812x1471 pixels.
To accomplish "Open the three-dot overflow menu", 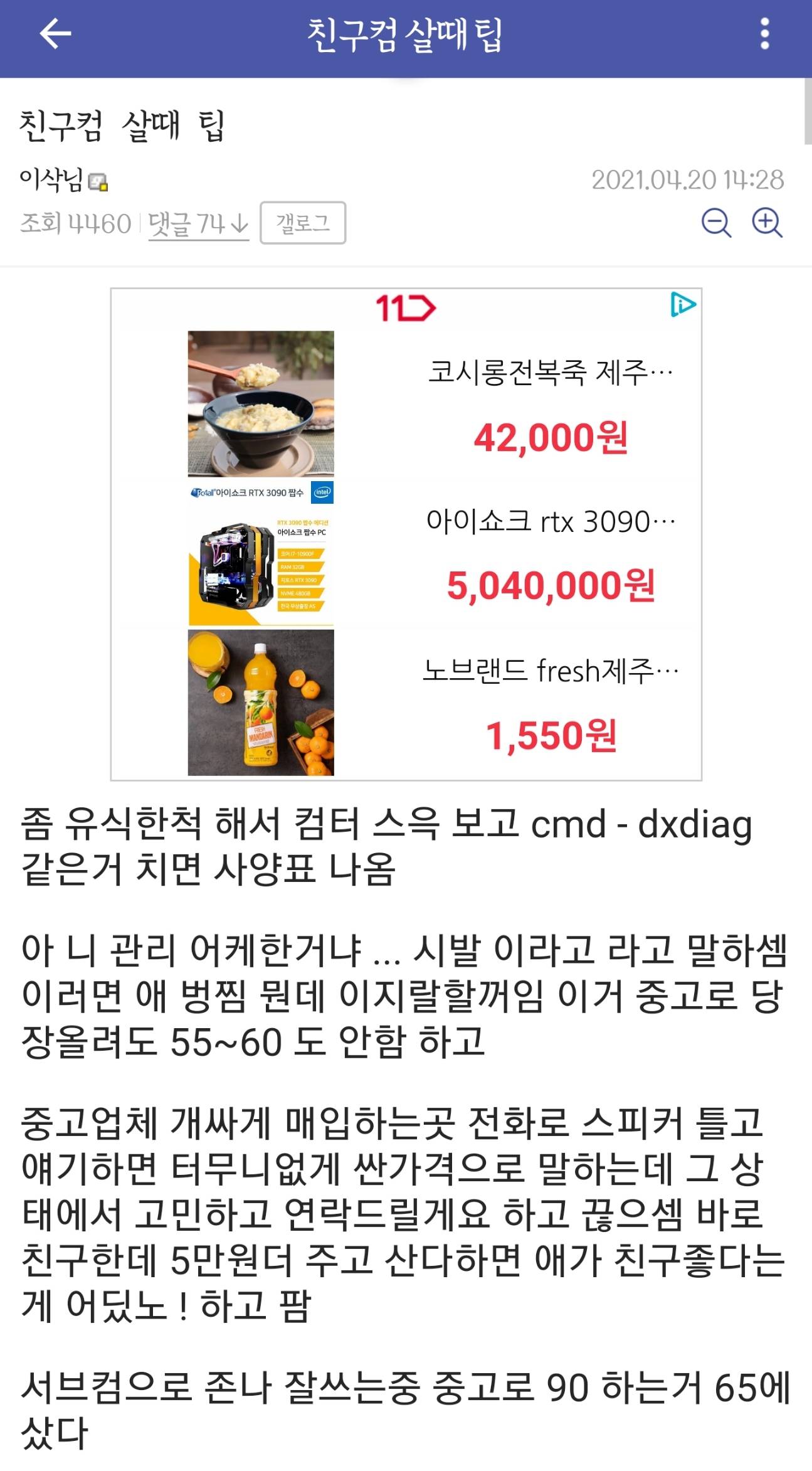I will pyautogui.click(x=764, y=34).
